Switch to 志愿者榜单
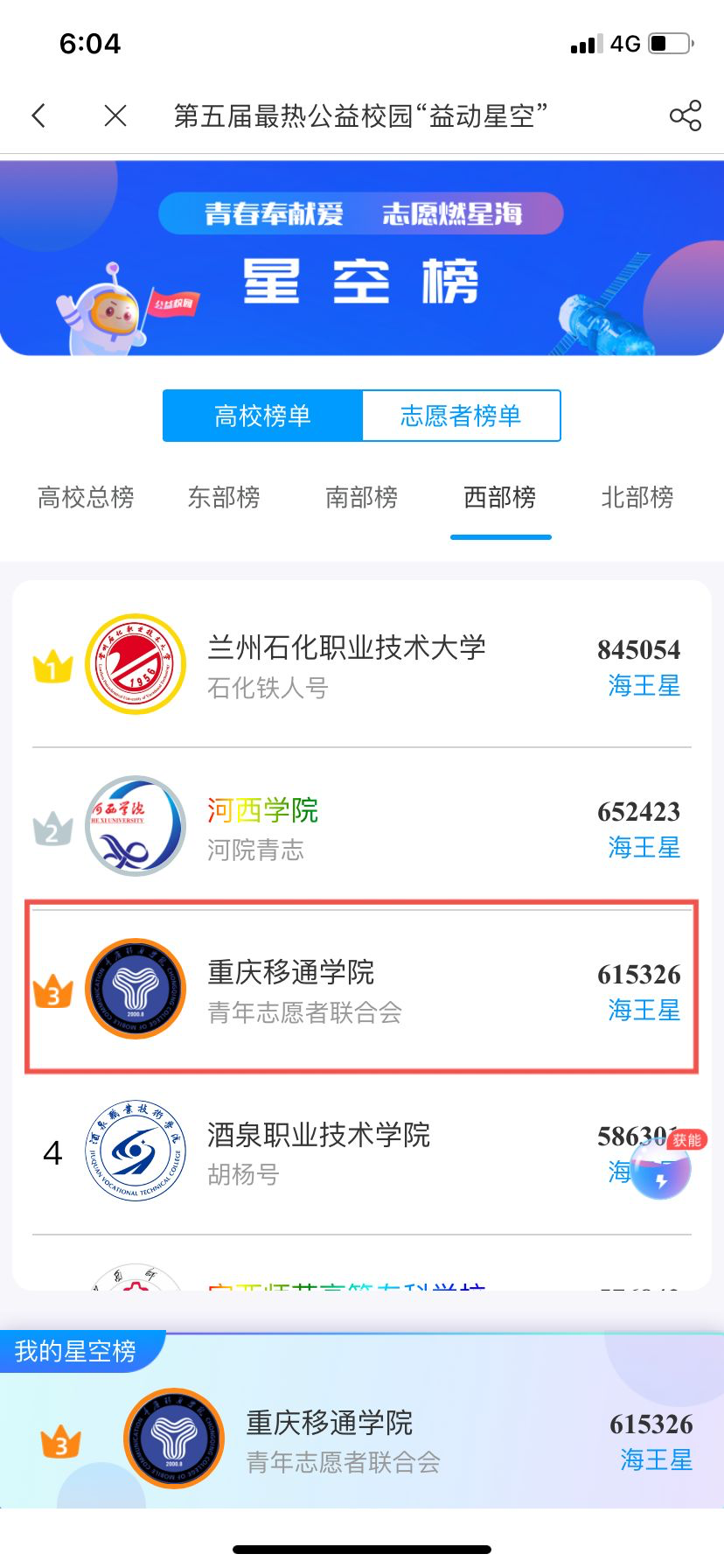 point(461,416)
